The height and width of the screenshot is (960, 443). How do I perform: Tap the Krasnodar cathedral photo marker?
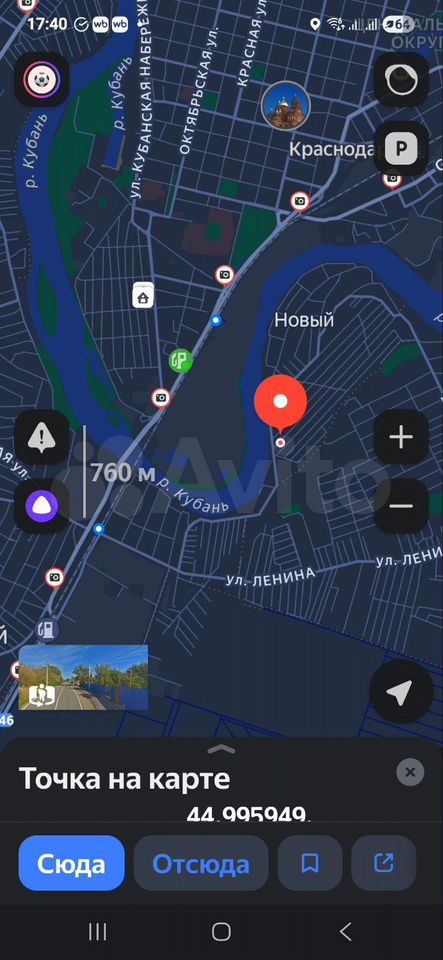click(x=286, y=105)
